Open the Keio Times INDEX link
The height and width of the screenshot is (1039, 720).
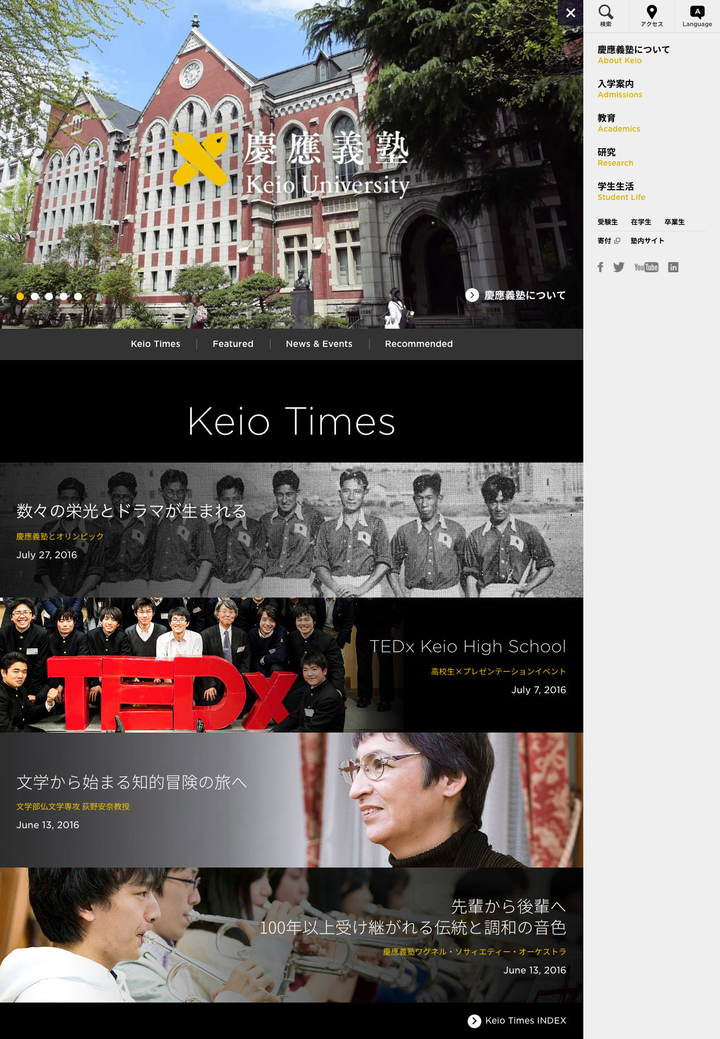click(516, 1021)
